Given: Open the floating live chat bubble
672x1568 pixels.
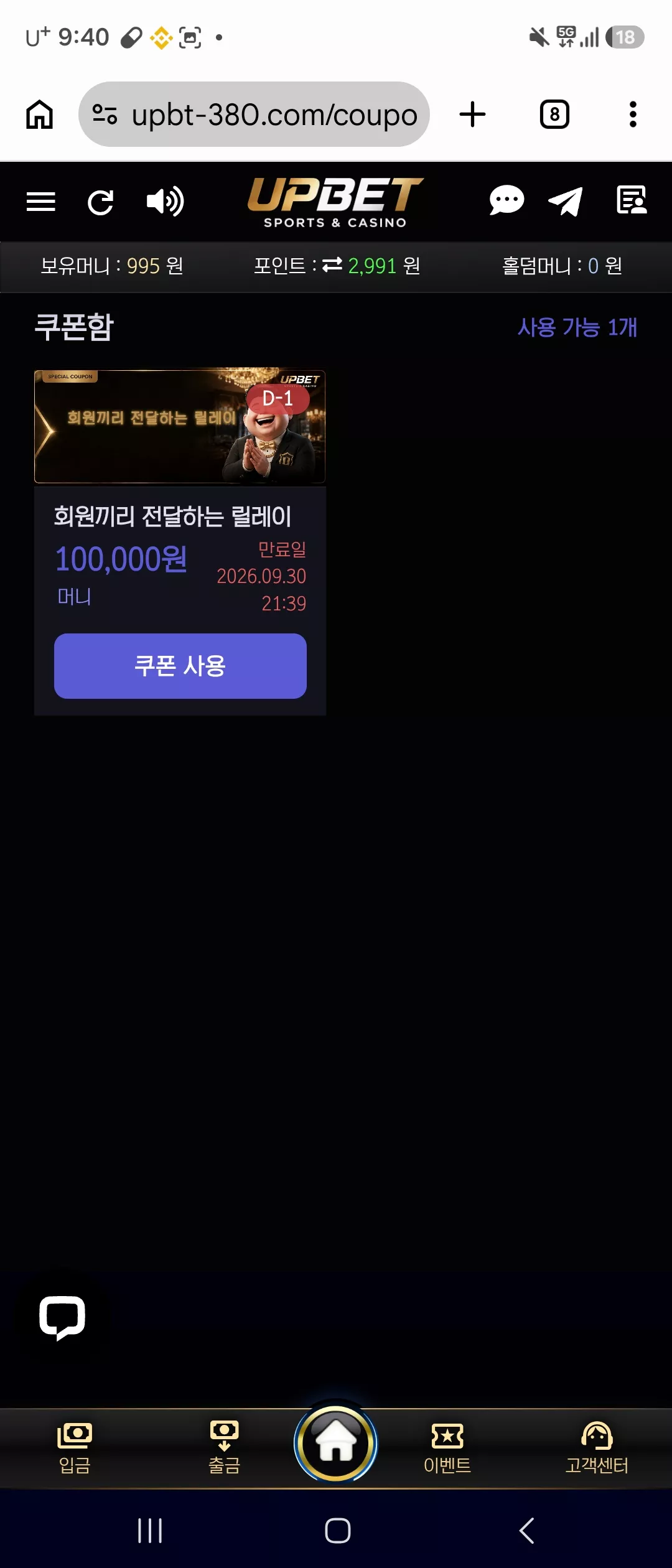Looking at the screenshot, I should point(62,1318).
